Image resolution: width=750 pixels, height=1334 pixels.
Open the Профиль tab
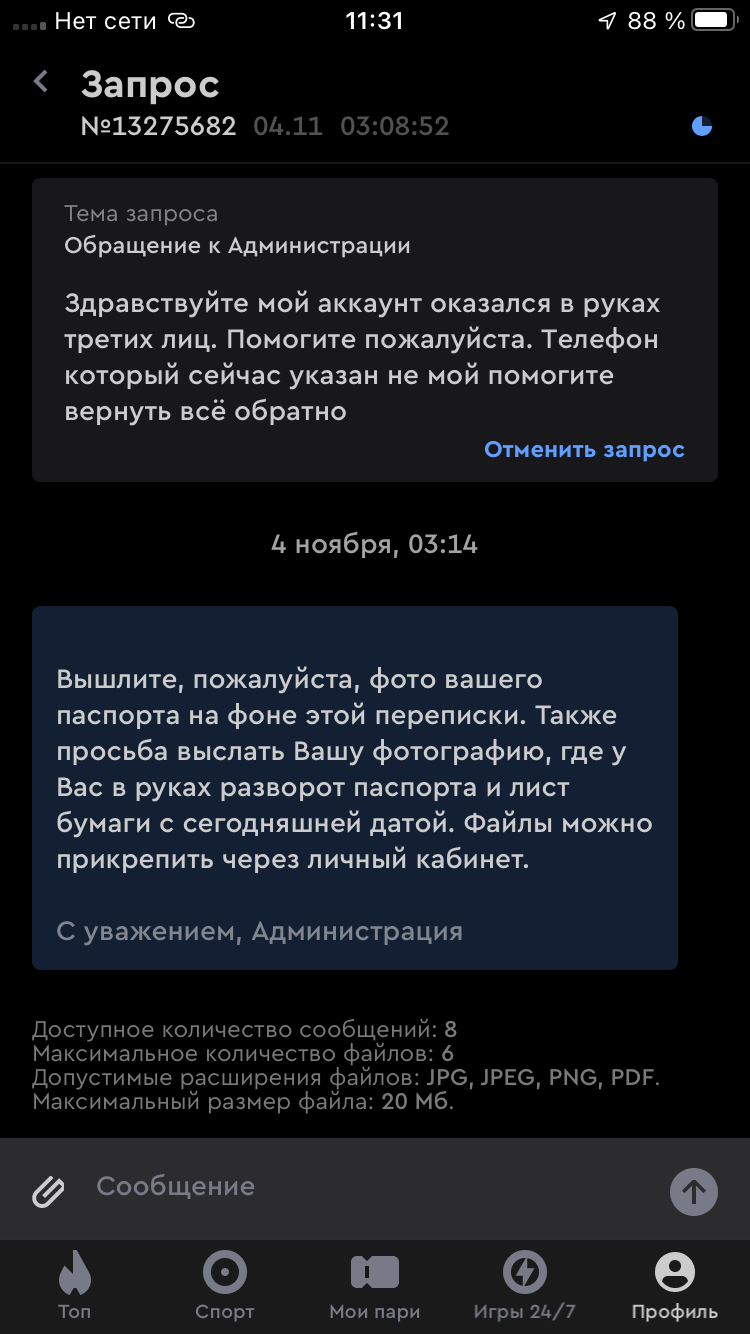click(x=674, y=1285)
